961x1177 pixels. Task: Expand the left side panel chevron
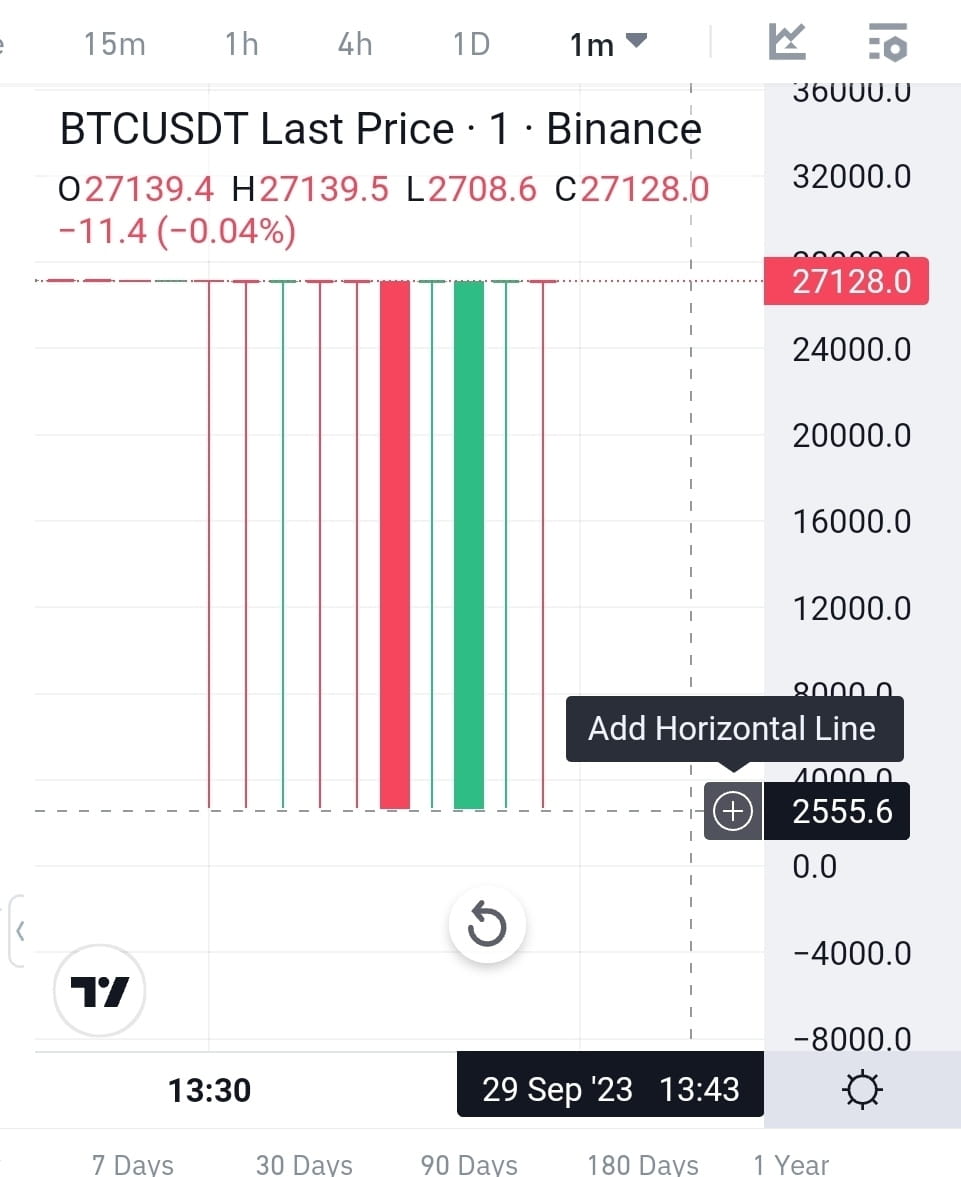pyautogui.click(x=20, y=930)
